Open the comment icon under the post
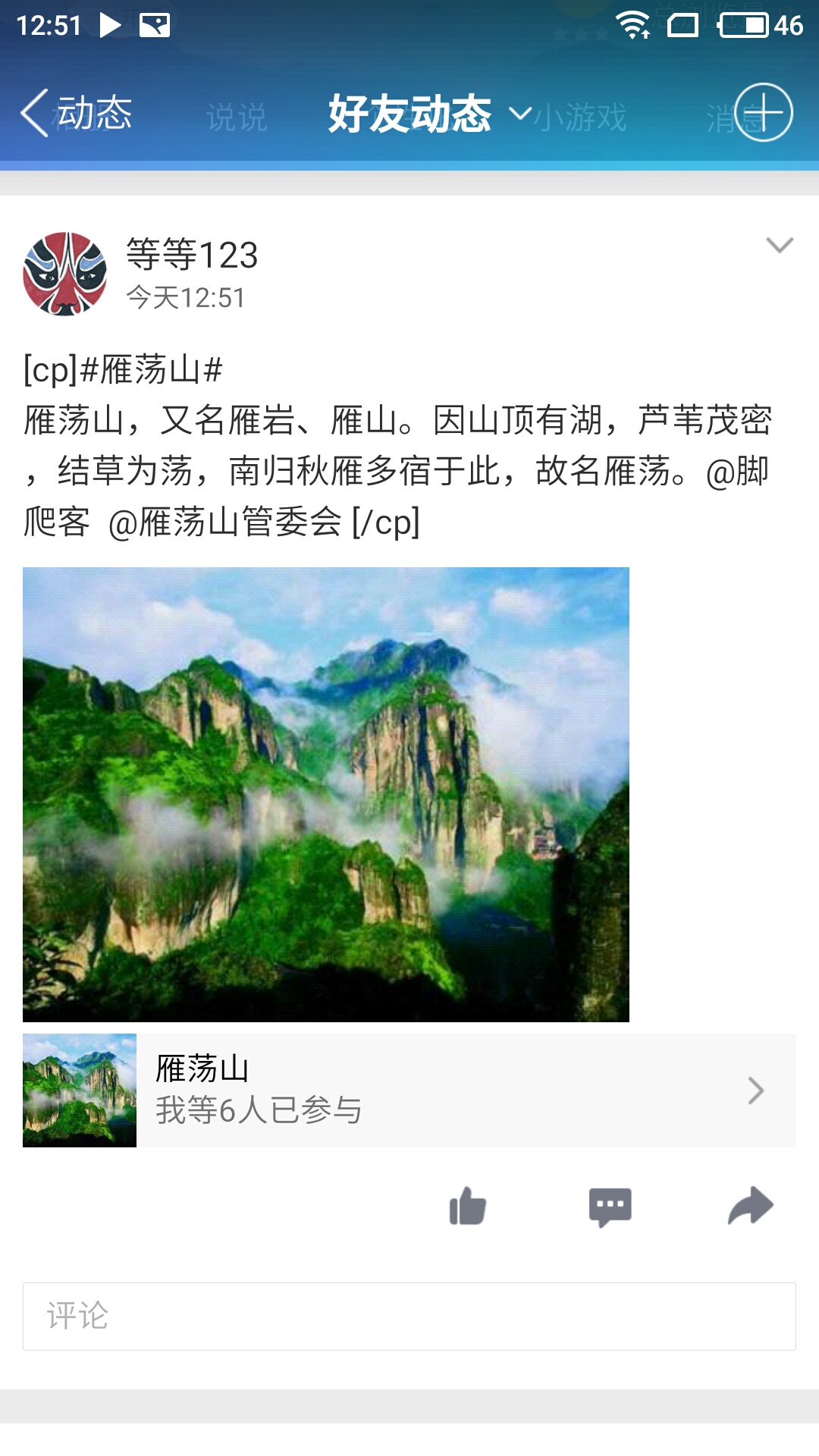 pyautogui.click(x=610, y=1207)
